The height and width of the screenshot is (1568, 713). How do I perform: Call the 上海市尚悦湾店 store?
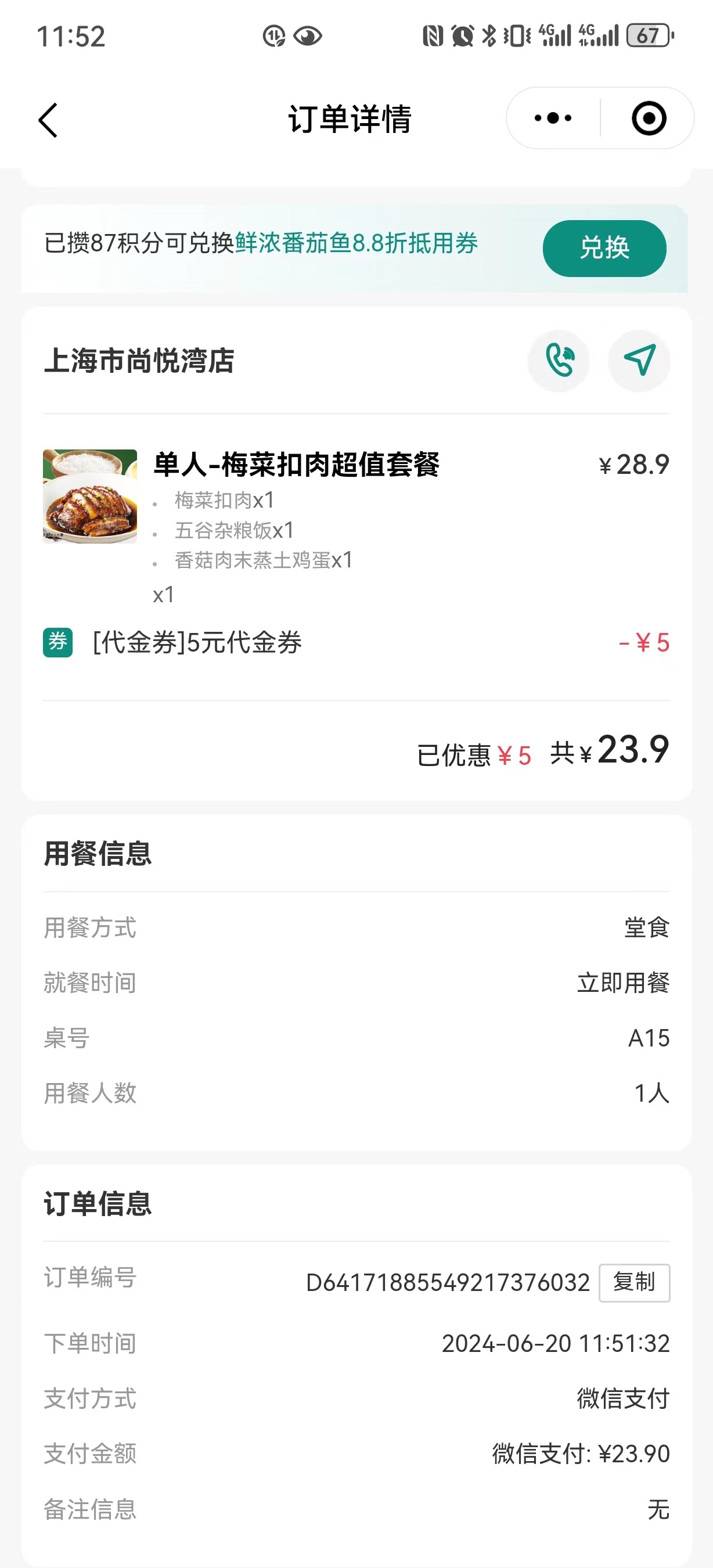click(x=559, y=361)
